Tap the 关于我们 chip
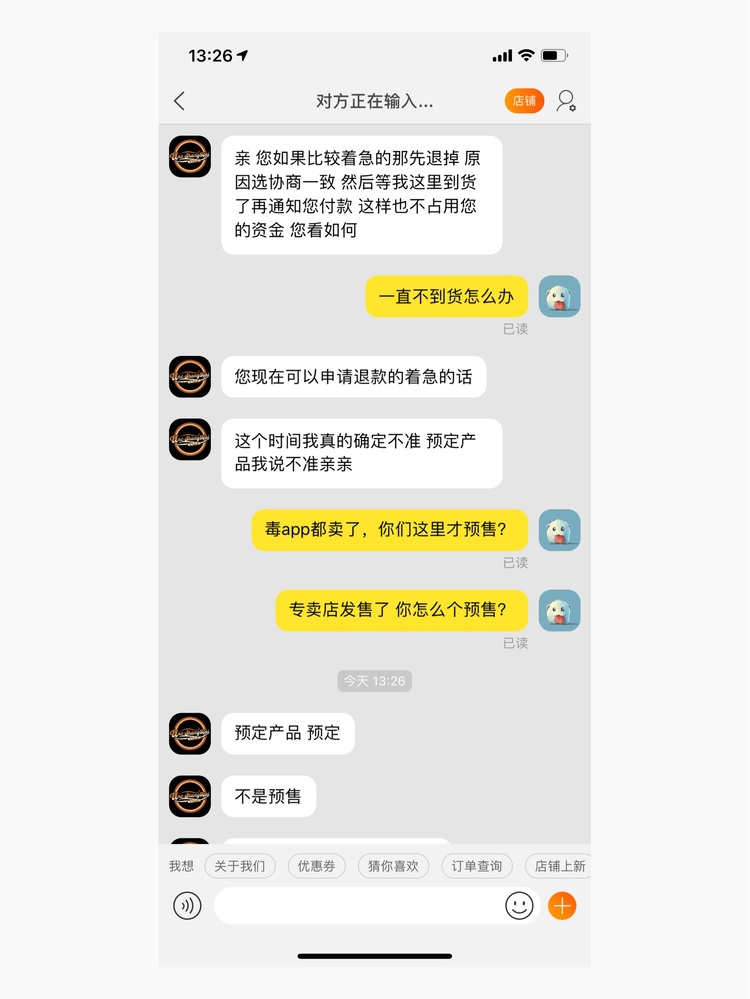 240,866
